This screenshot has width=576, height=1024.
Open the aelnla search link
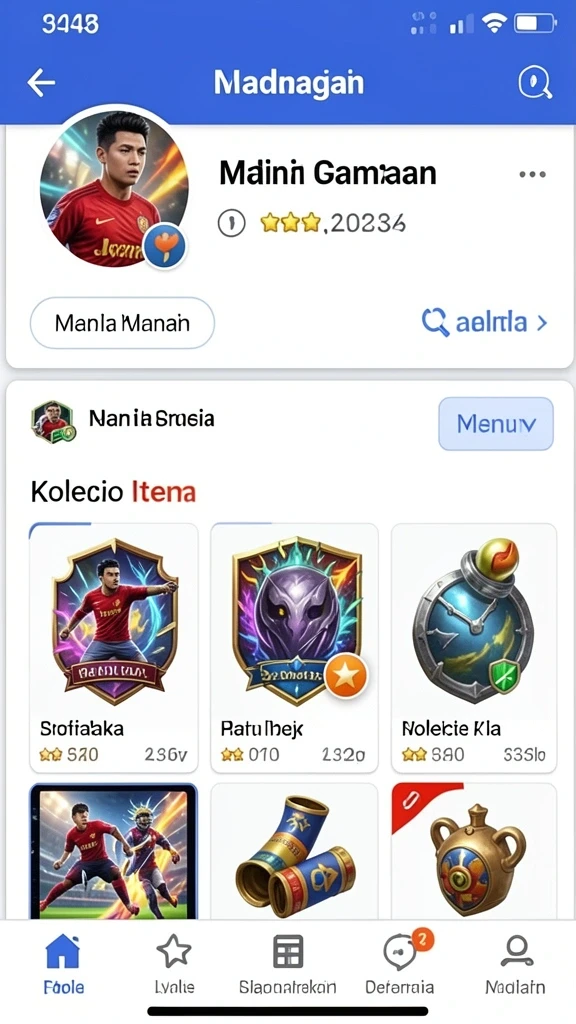[x=484, y=322]
